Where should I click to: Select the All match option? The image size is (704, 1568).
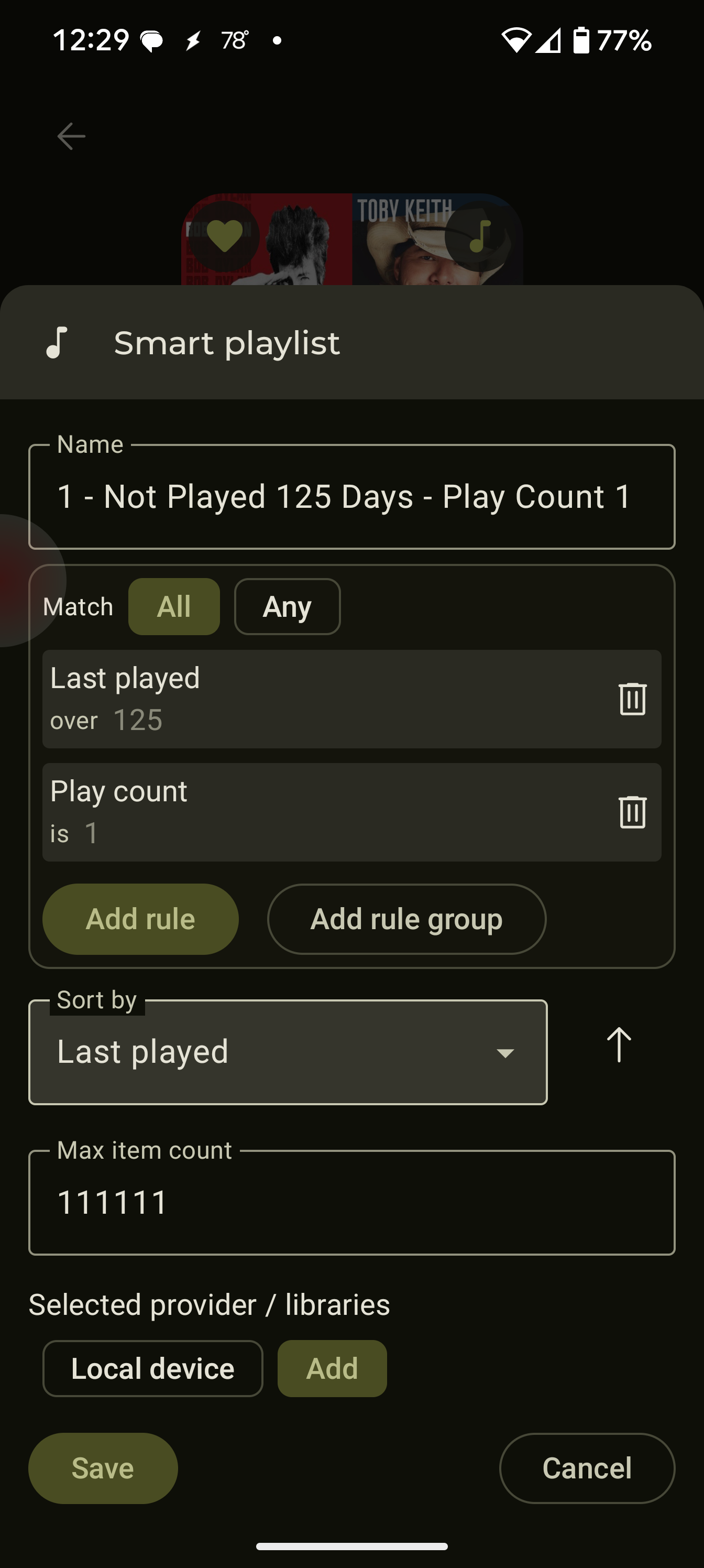(x=174, y=606)
